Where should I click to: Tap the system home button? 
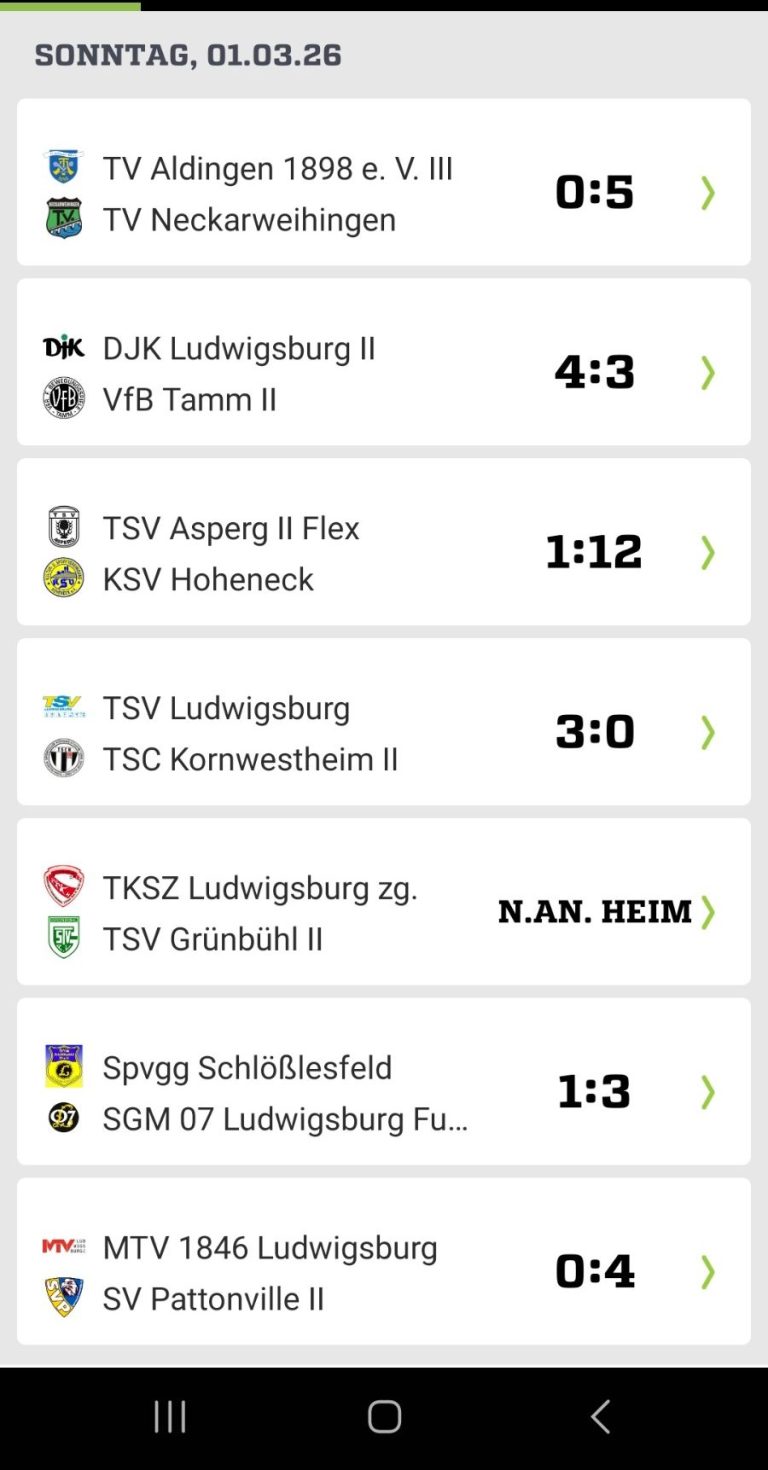tap(384, 1416)
